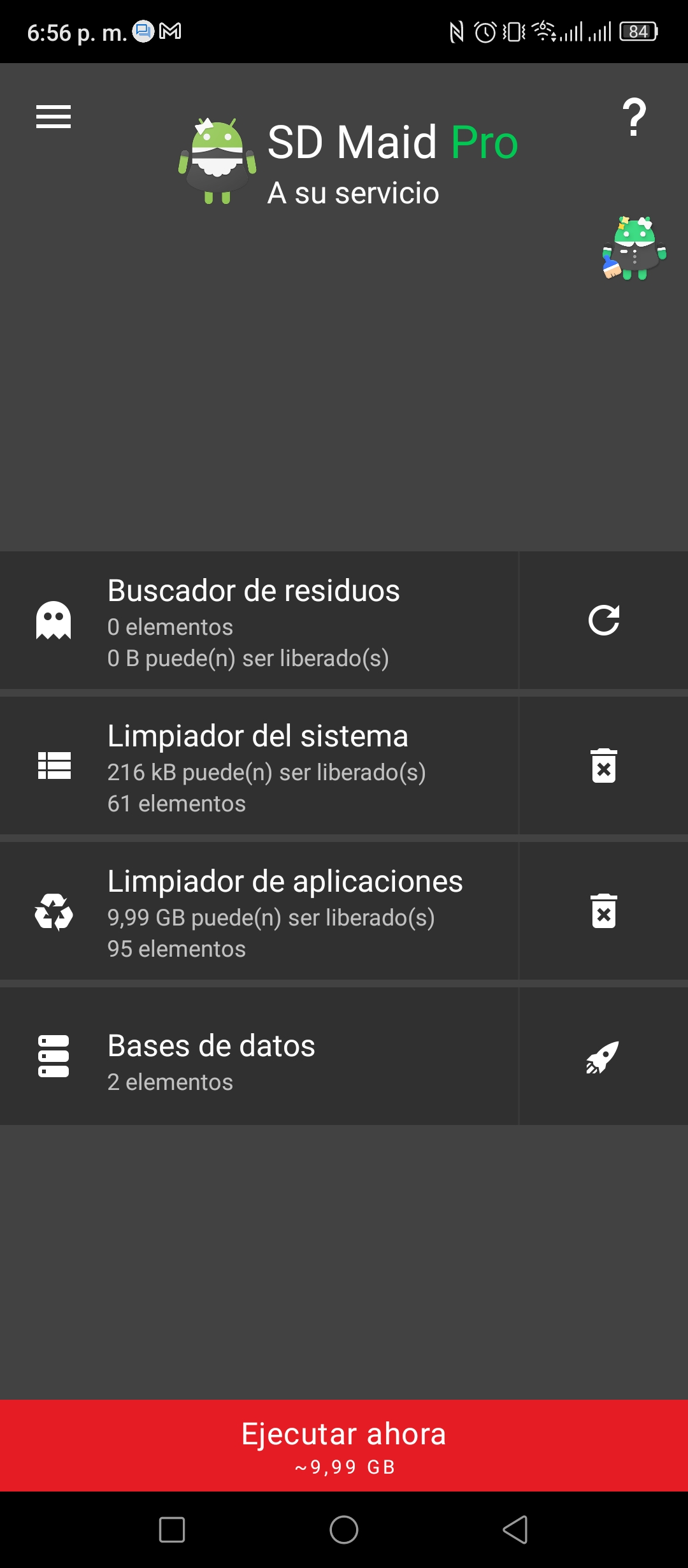Screen dimensions: 688x1568
Task: Open the help question mark
Action: pos(634,117)
